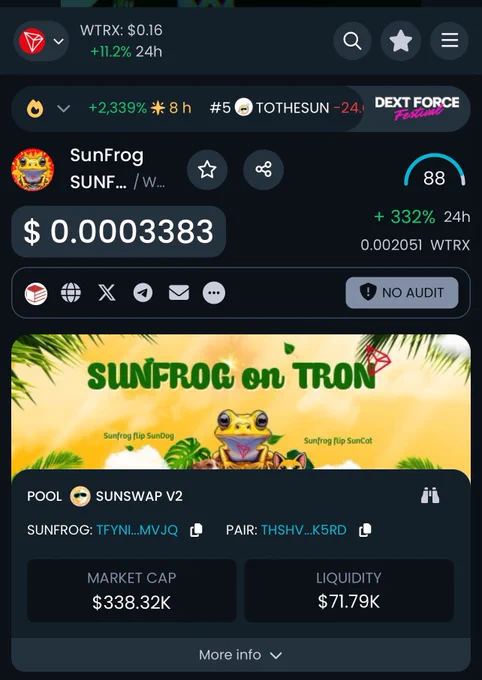Screen dimensions: 482x680
Task: Tap the NO AUDIT badge
Action: click(402, 293)
